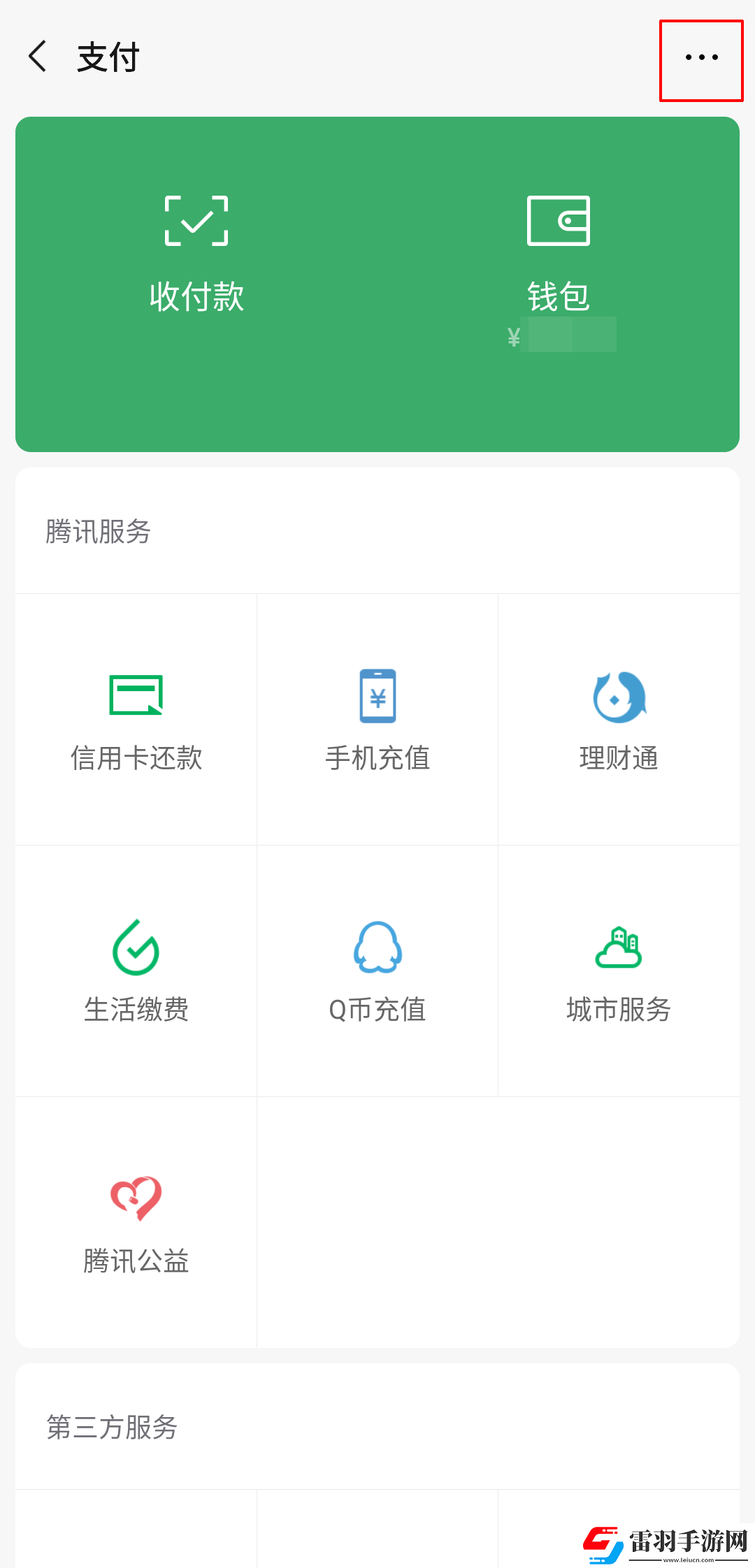Tap the green payment card area

click(x=377, y=283)
